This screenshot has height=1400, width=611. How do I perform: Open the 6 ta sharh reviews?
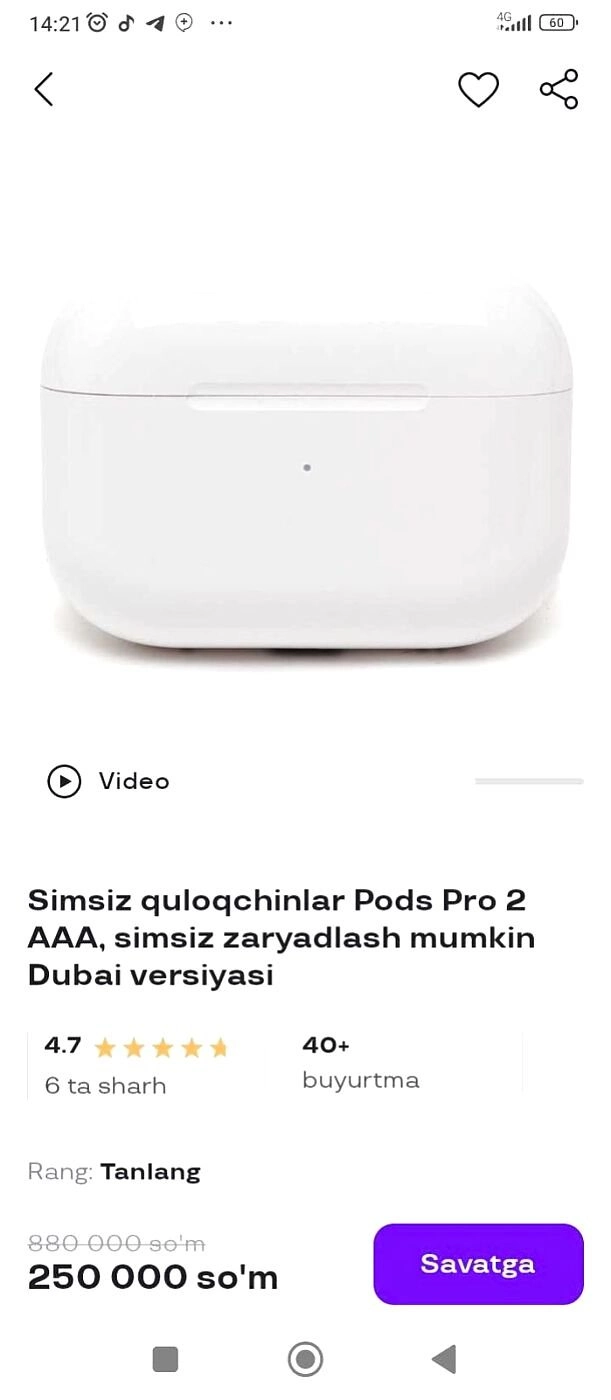105,1085
